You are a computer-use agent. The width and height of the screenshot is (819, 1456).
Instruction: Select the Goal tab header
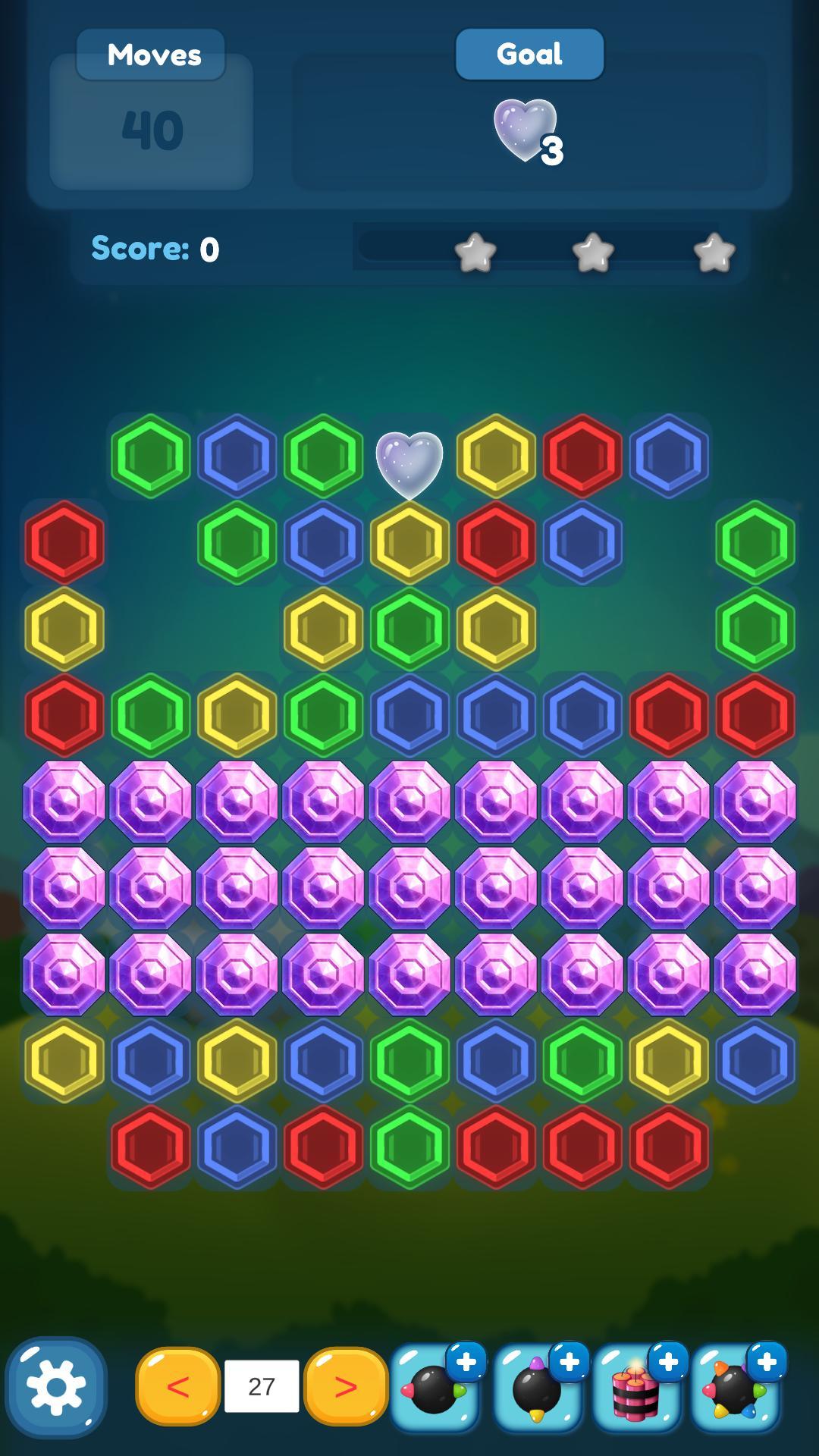coord(529,54)
